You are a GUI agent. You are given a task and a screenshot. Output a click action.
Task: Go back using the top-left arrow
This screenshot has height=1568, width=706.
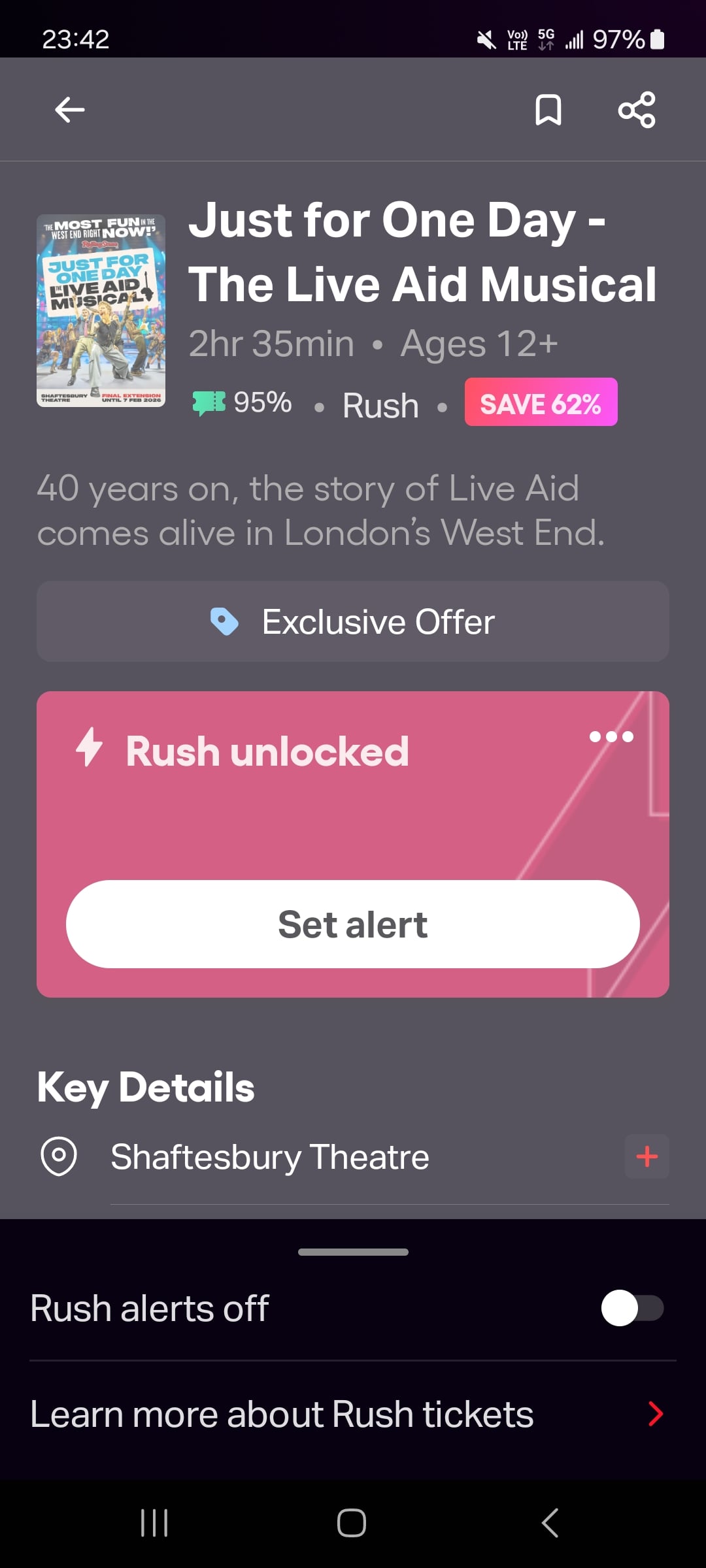(x=70, y=109)
